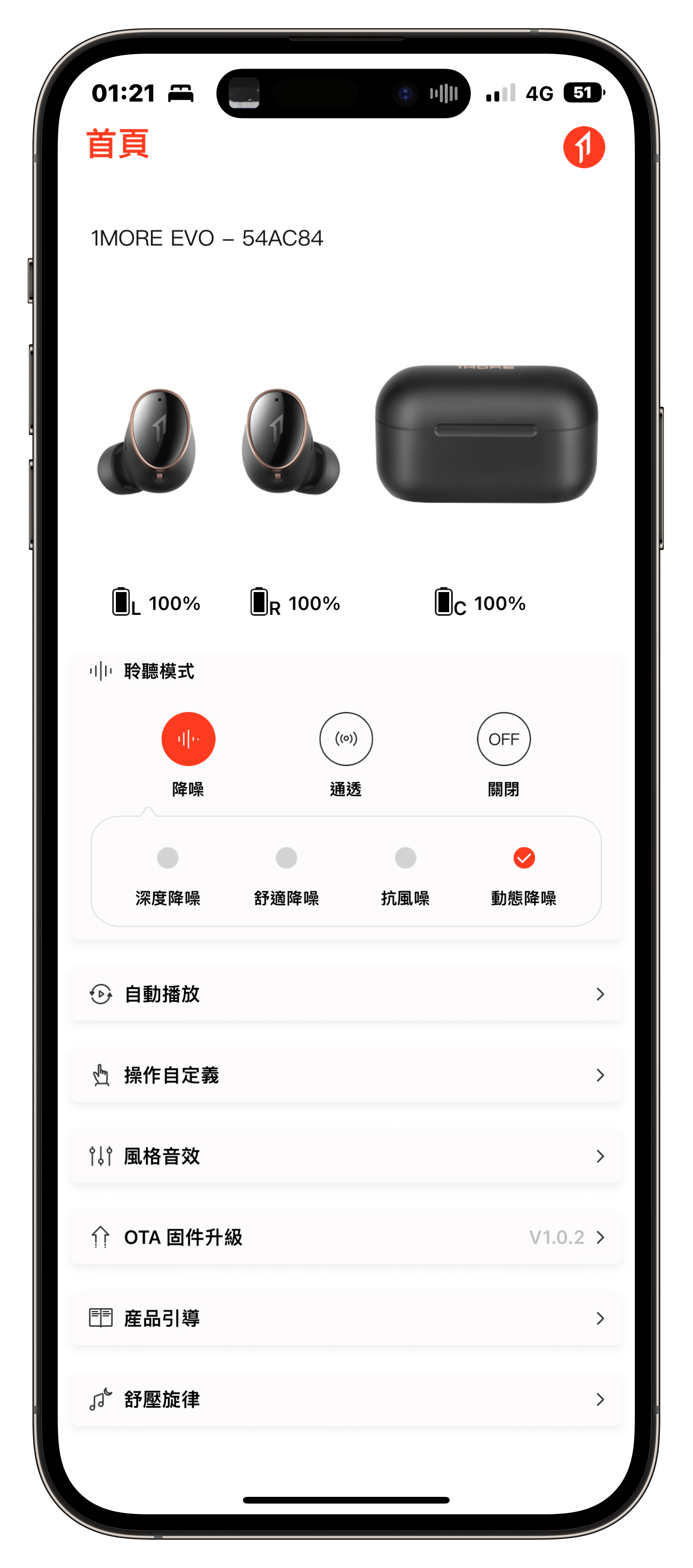Select 動態降噪 adaptive option
Viewport: 693px width, 1568px height.
[x=524, y=858]
